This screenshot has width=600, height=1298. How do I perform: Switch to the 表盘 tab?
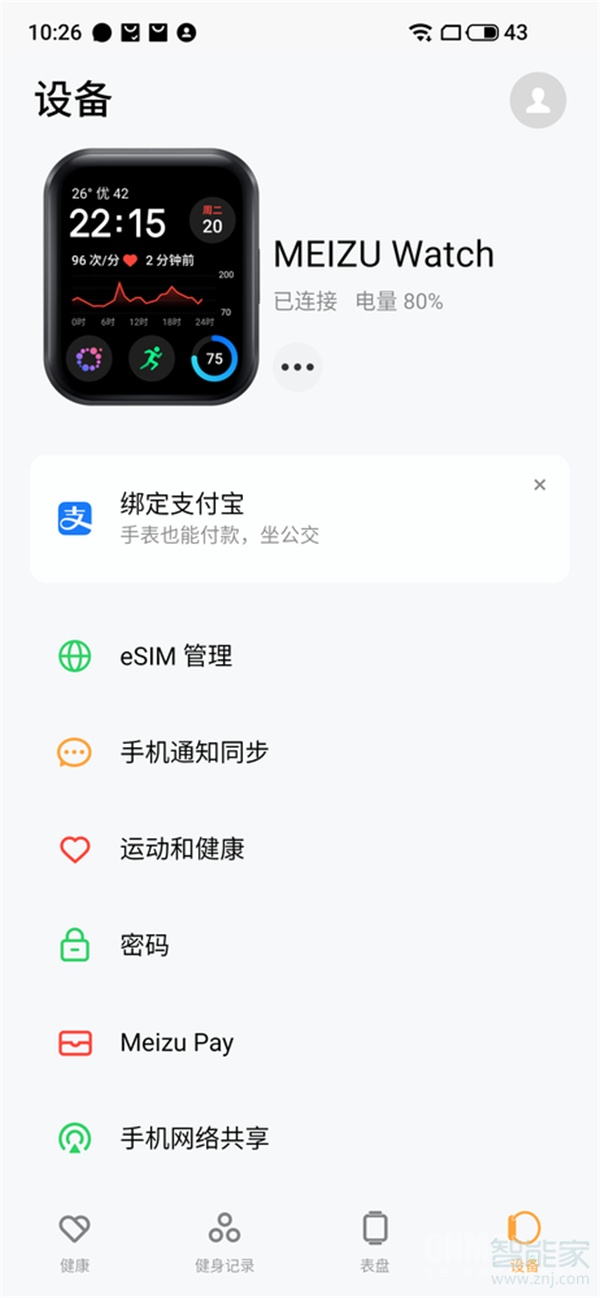[375, 1240]
